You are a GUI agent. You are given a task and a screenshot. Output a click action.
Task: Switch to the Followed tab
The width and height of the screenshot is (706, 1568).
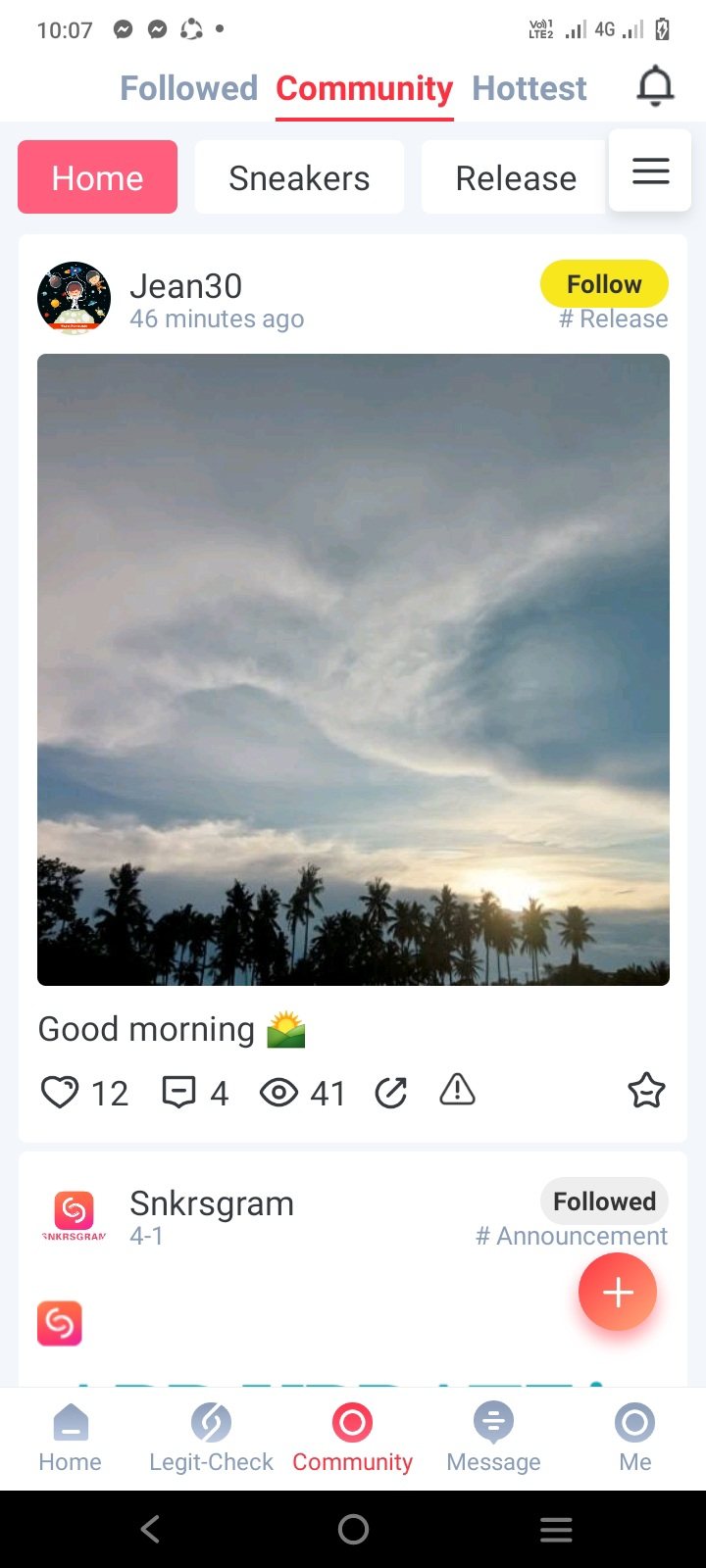[x=188, y=88]
